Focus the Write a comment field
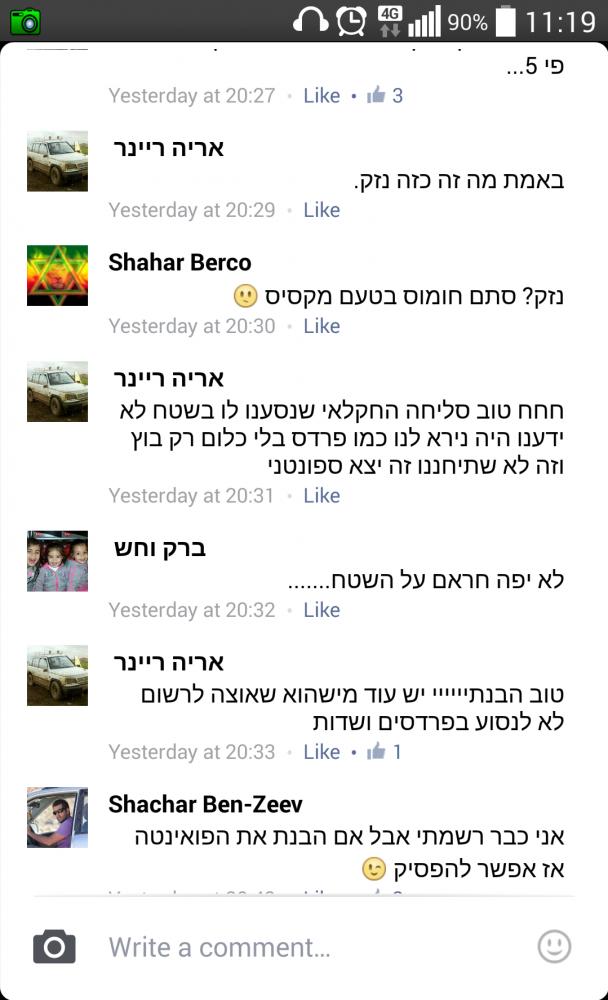Image resolution: width=608 pixels, height=1000 pixels. [300, 946]
